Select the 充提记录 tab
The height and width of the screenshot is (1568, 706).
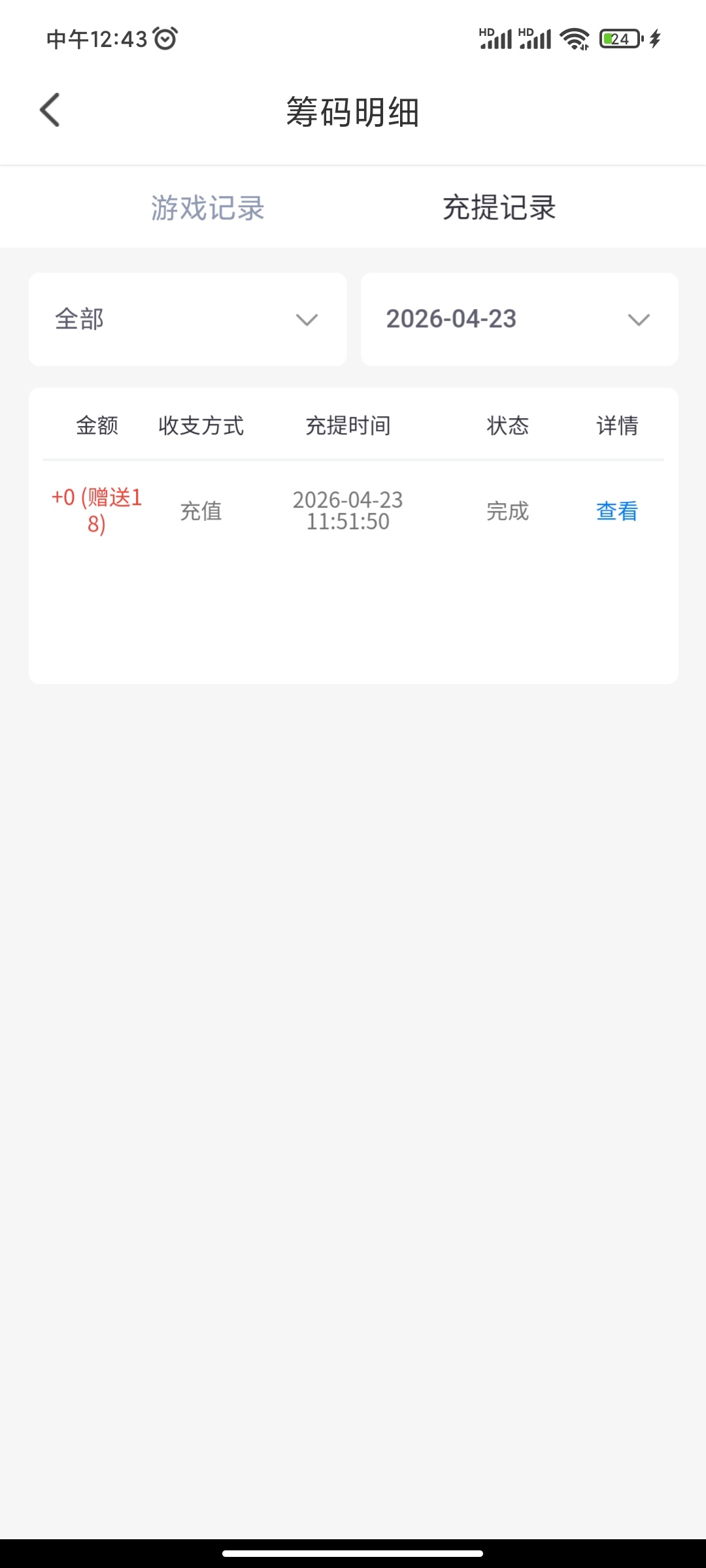pyautogui.click(x=499, y=208)
